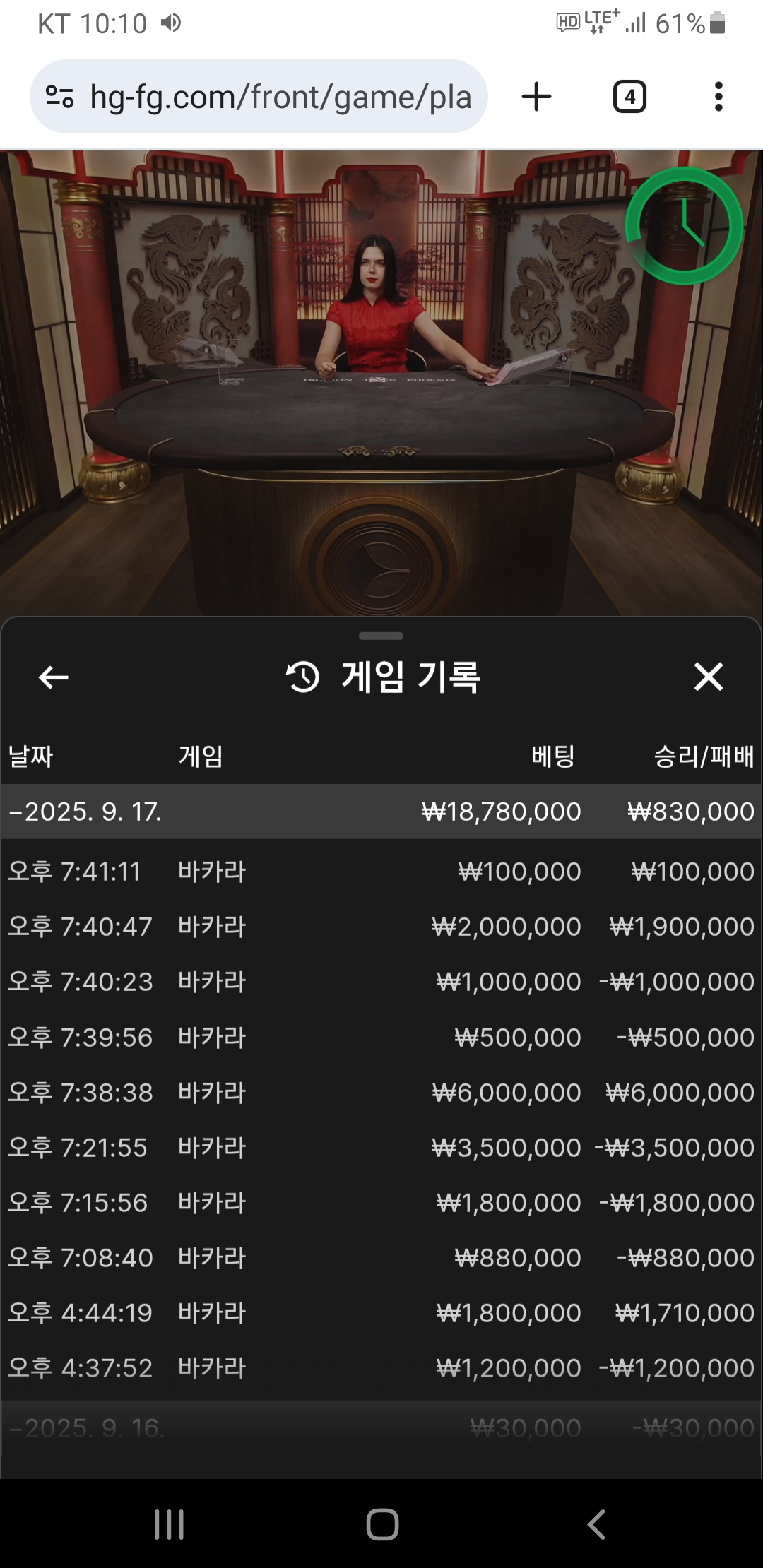763x1568 pixels.
Task: Open a new browser tab
Action: (x=536, y=97)
